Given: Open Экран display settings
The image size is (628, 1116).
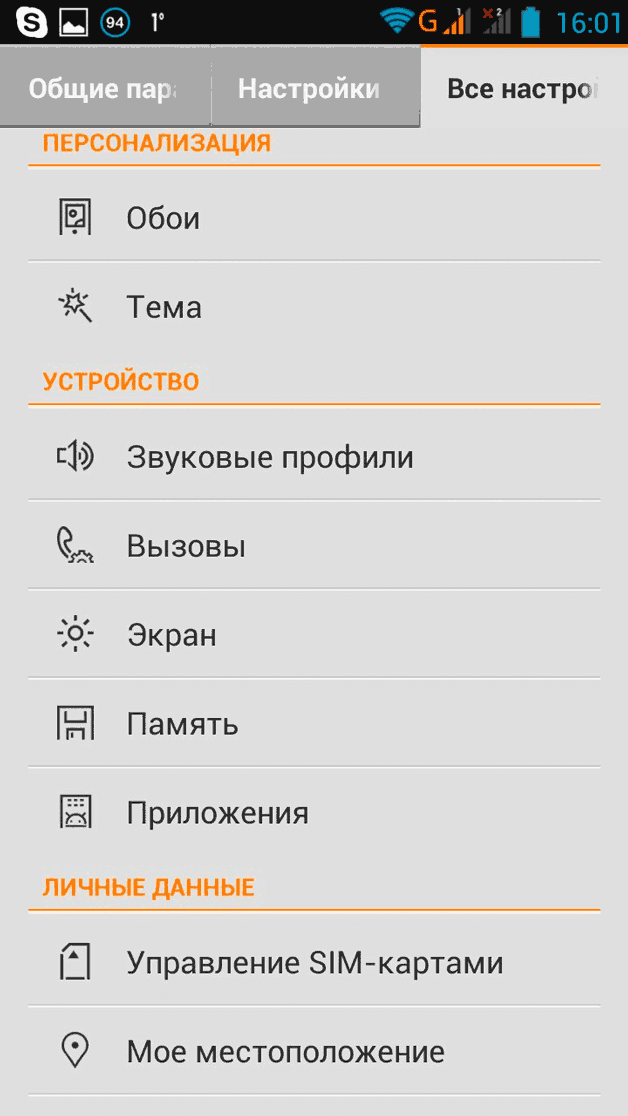Looking at the screenshot, I should click(314, 634).
